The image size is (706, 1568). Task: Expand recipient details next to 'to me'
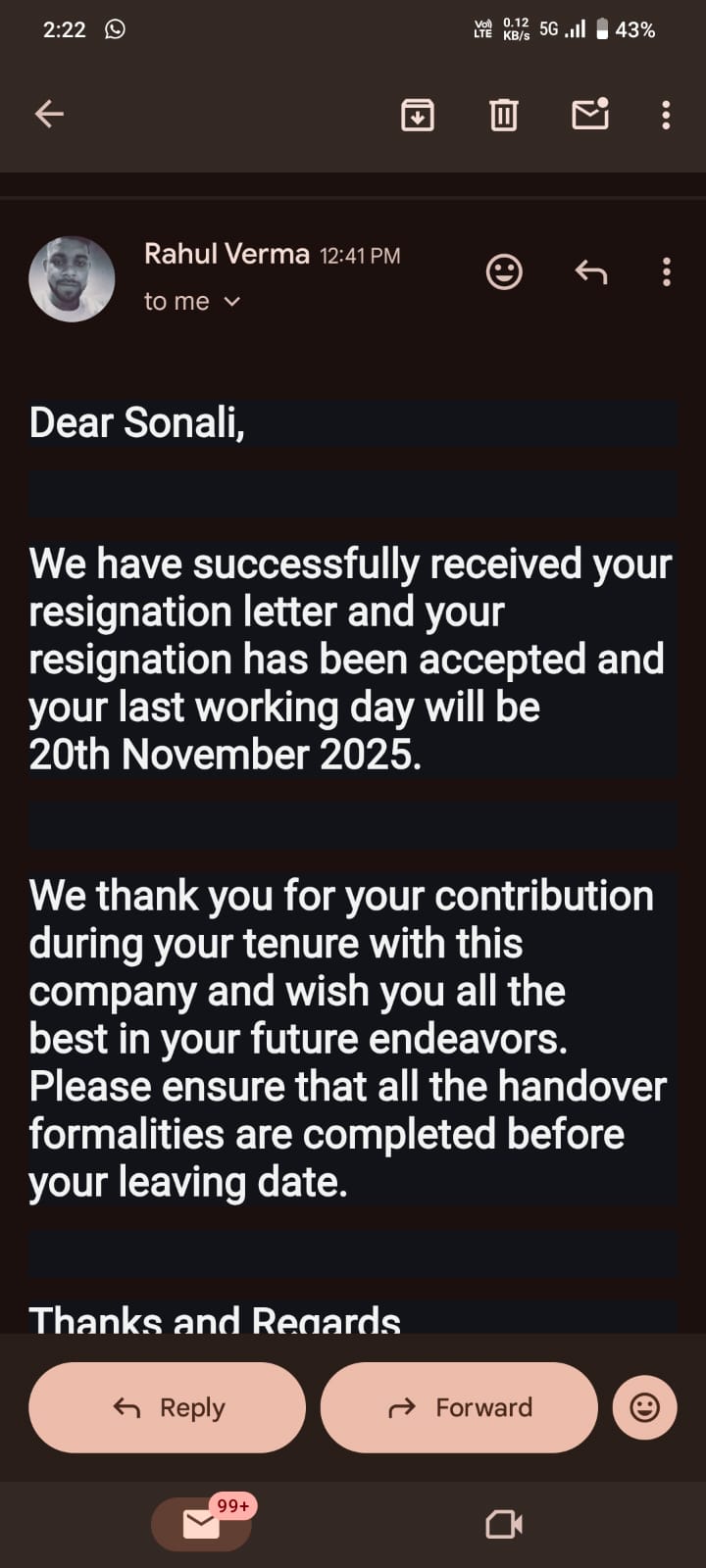click(232, 302)
